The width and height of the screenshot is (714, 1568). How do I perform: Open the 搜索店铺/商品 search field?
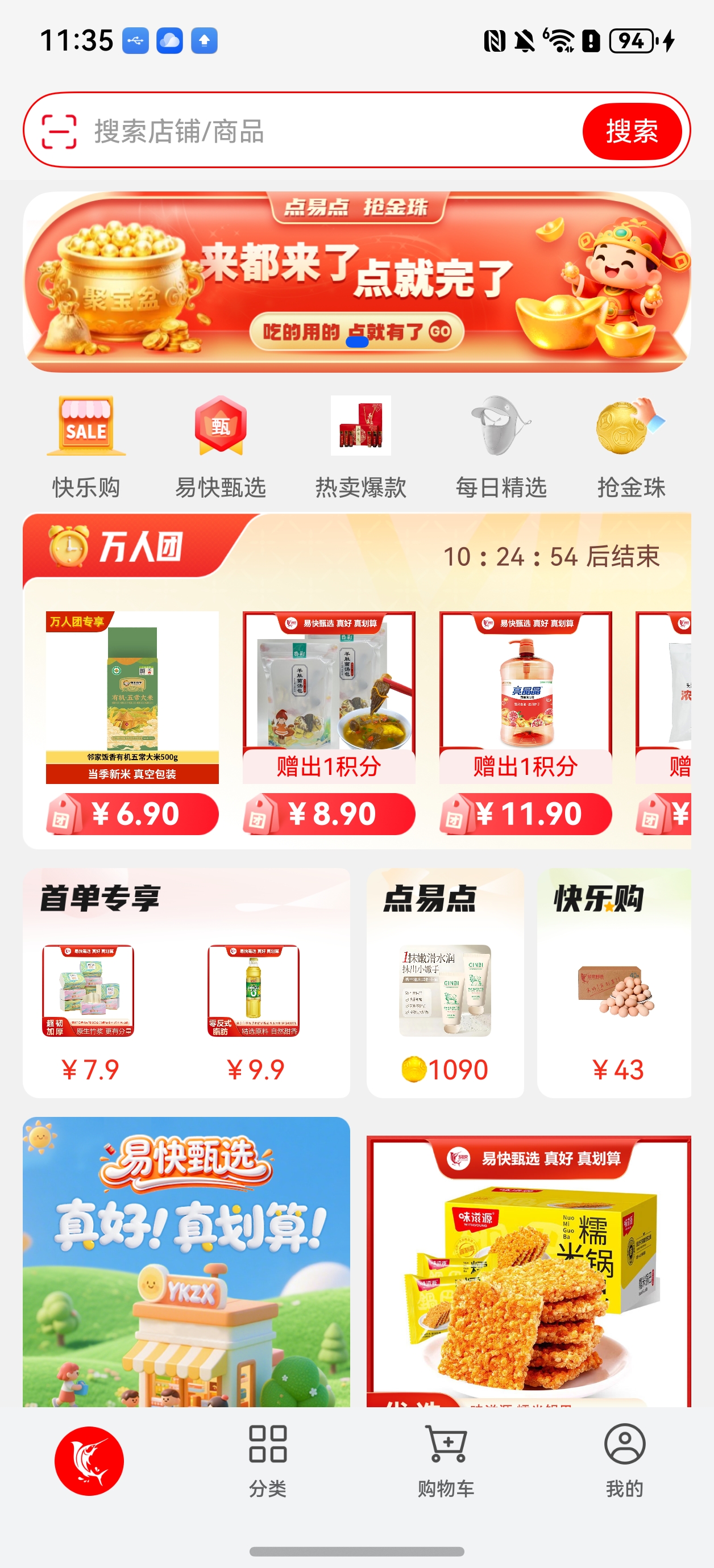point(329,131)
